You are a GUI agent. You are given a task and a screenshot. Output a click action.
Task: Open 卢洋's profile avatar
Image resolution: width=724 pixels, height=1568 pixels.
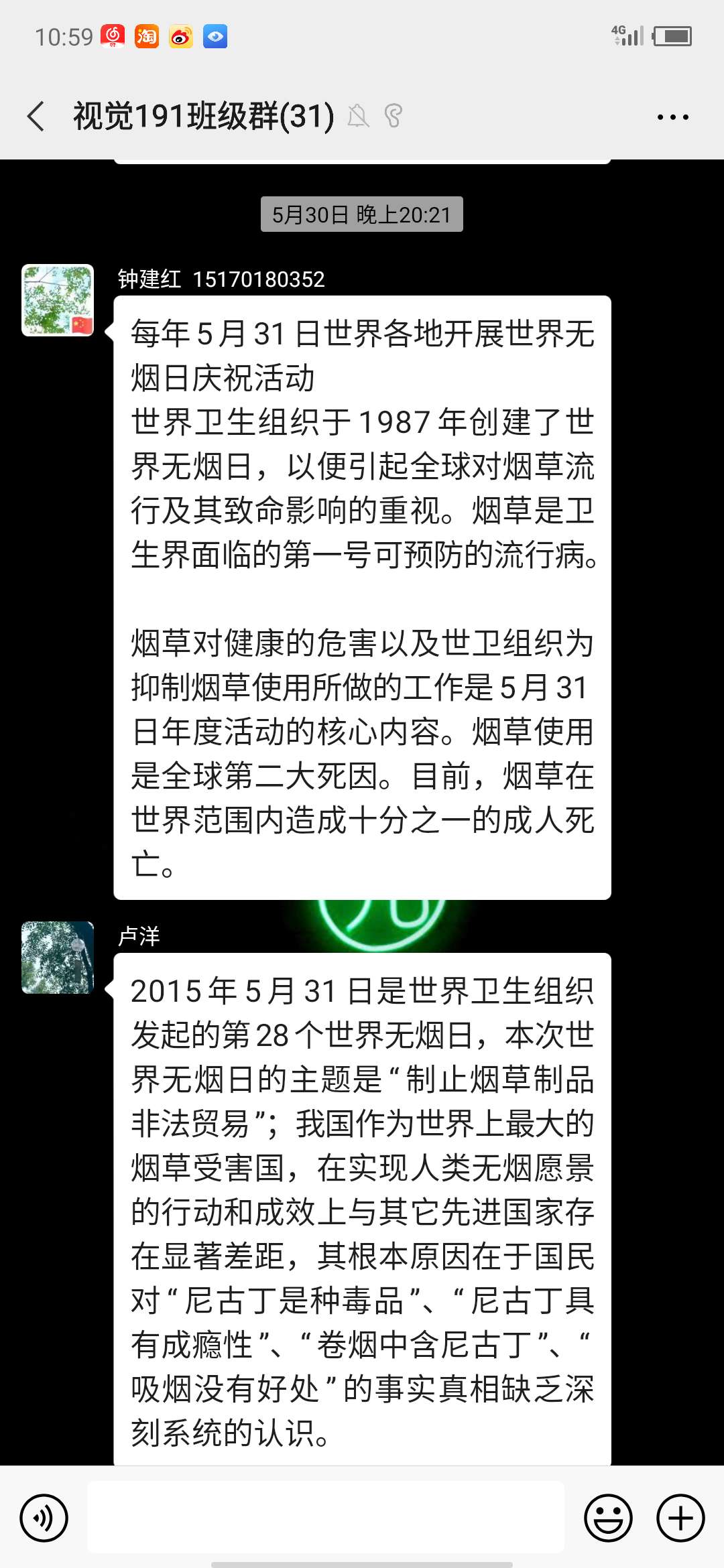pyautogui.click(x=58, y=957)
